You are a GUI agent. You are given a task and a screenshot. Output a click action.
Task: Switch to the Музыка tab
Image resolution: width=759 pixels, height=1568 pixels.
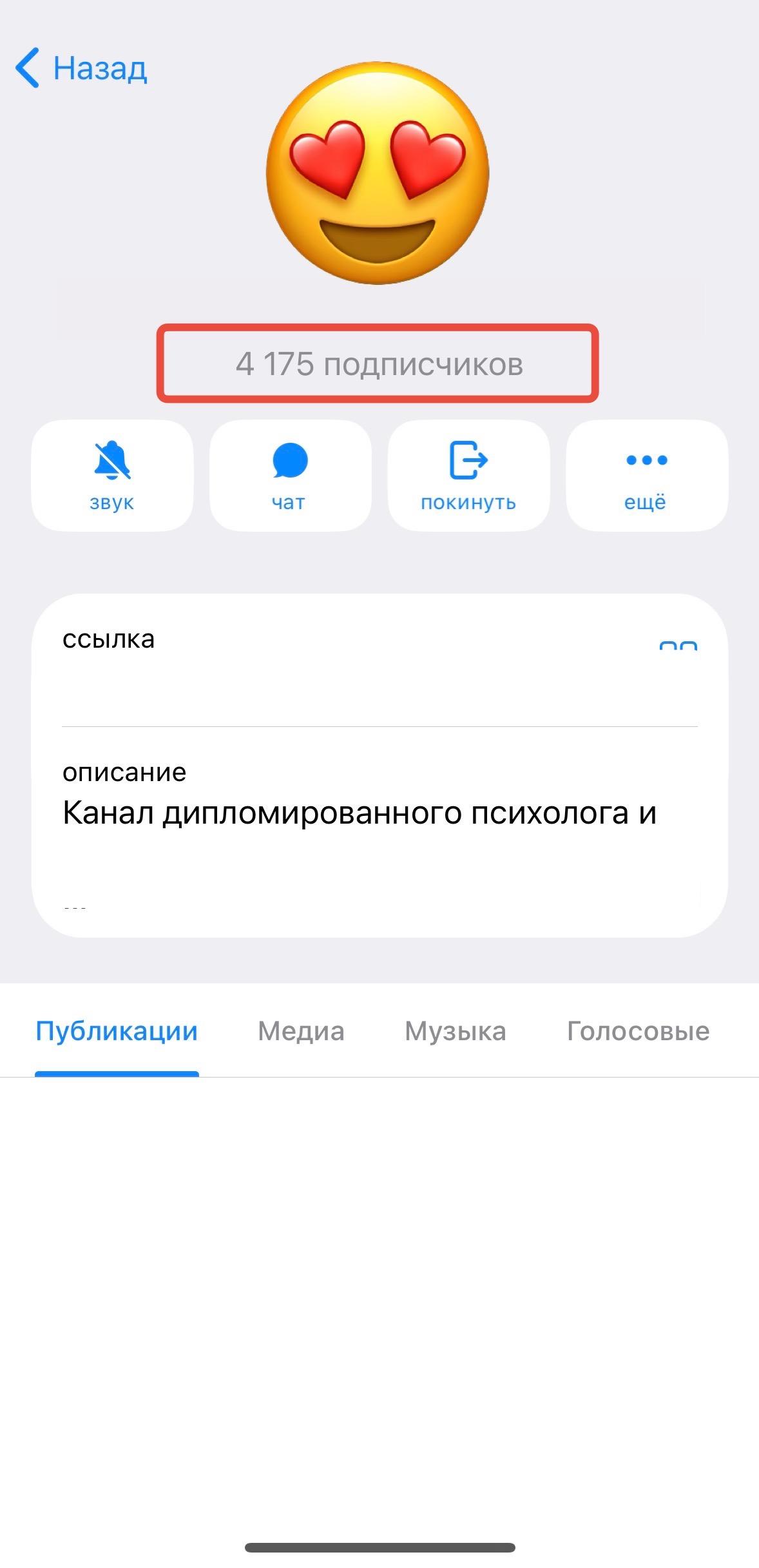click(x=455, y=1031)
